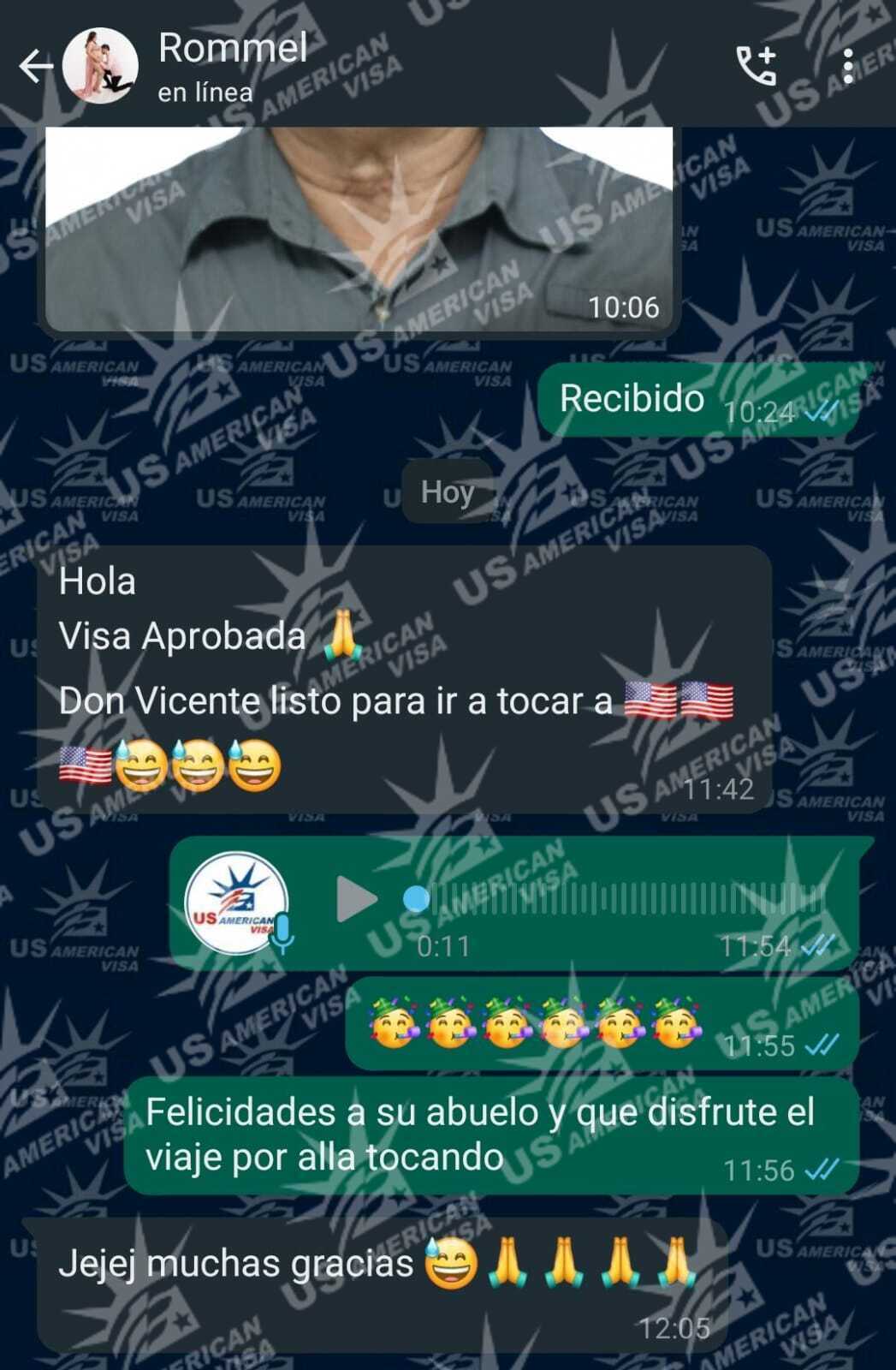The height and width of the screenshot is (1370, 896).
Task: Play the 0:11 voice message
Action: click(356, 899)
